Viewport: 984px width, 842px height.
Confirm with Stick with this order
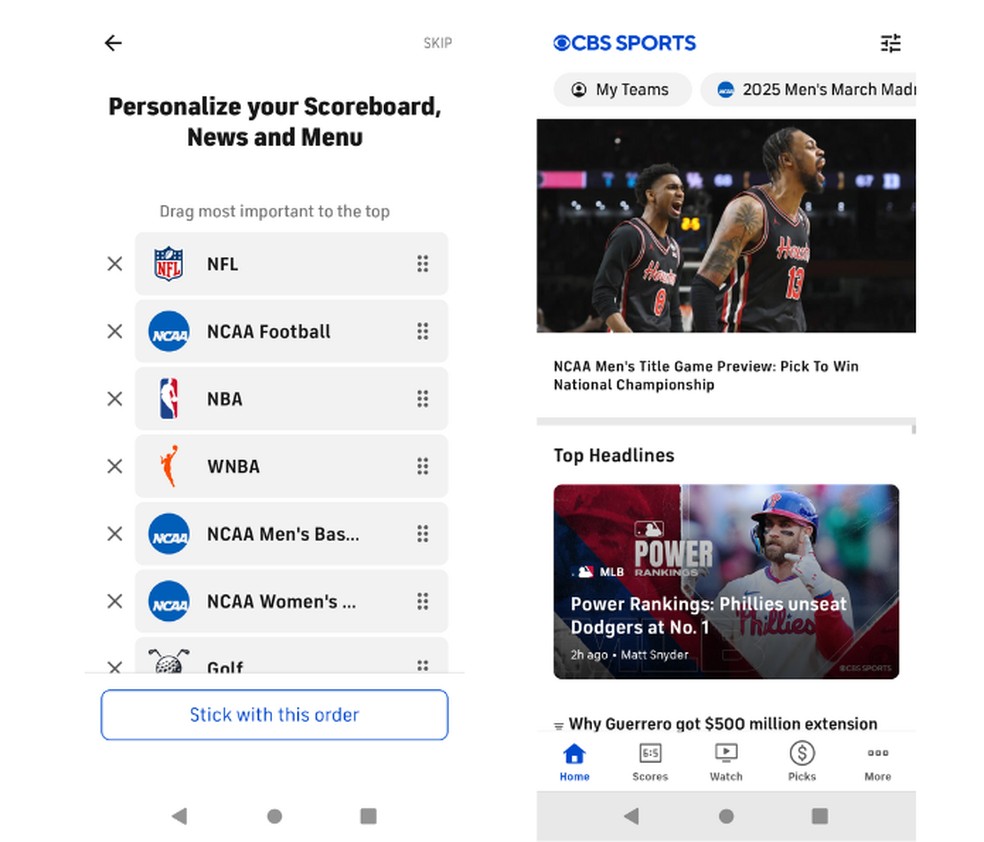click(274, 715)
